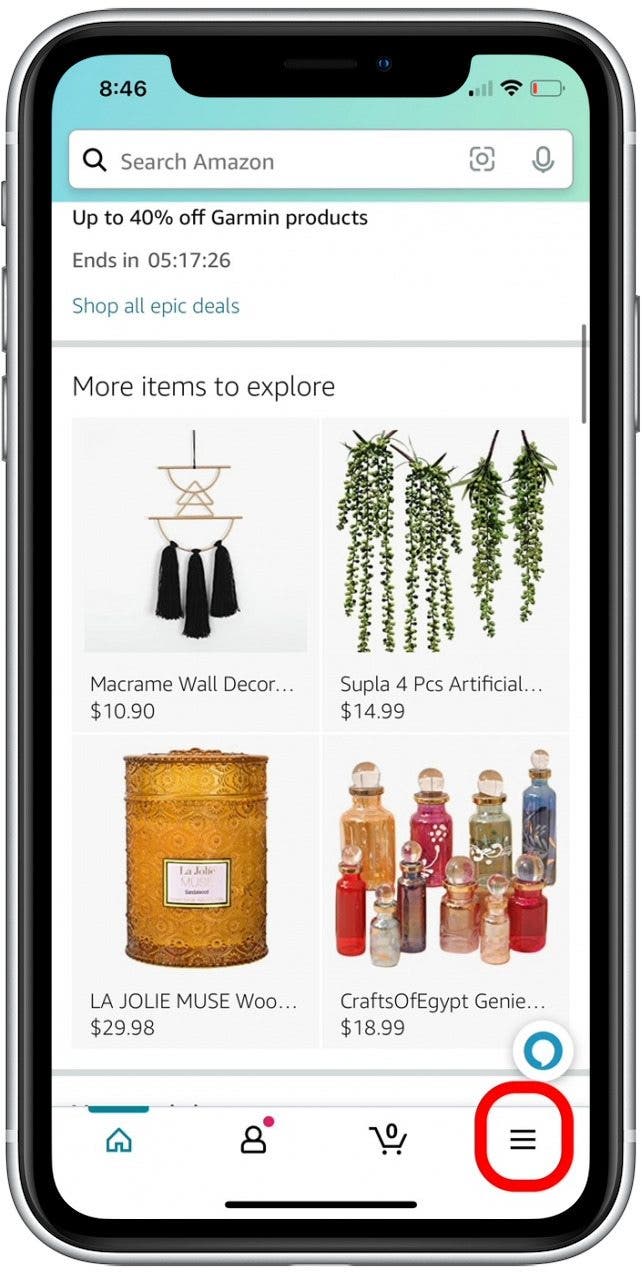Image resolution: width=642 pixels, height=1274 pixels.
Task: Switch to the Home tab
Action: click(x=119, y=1139)
